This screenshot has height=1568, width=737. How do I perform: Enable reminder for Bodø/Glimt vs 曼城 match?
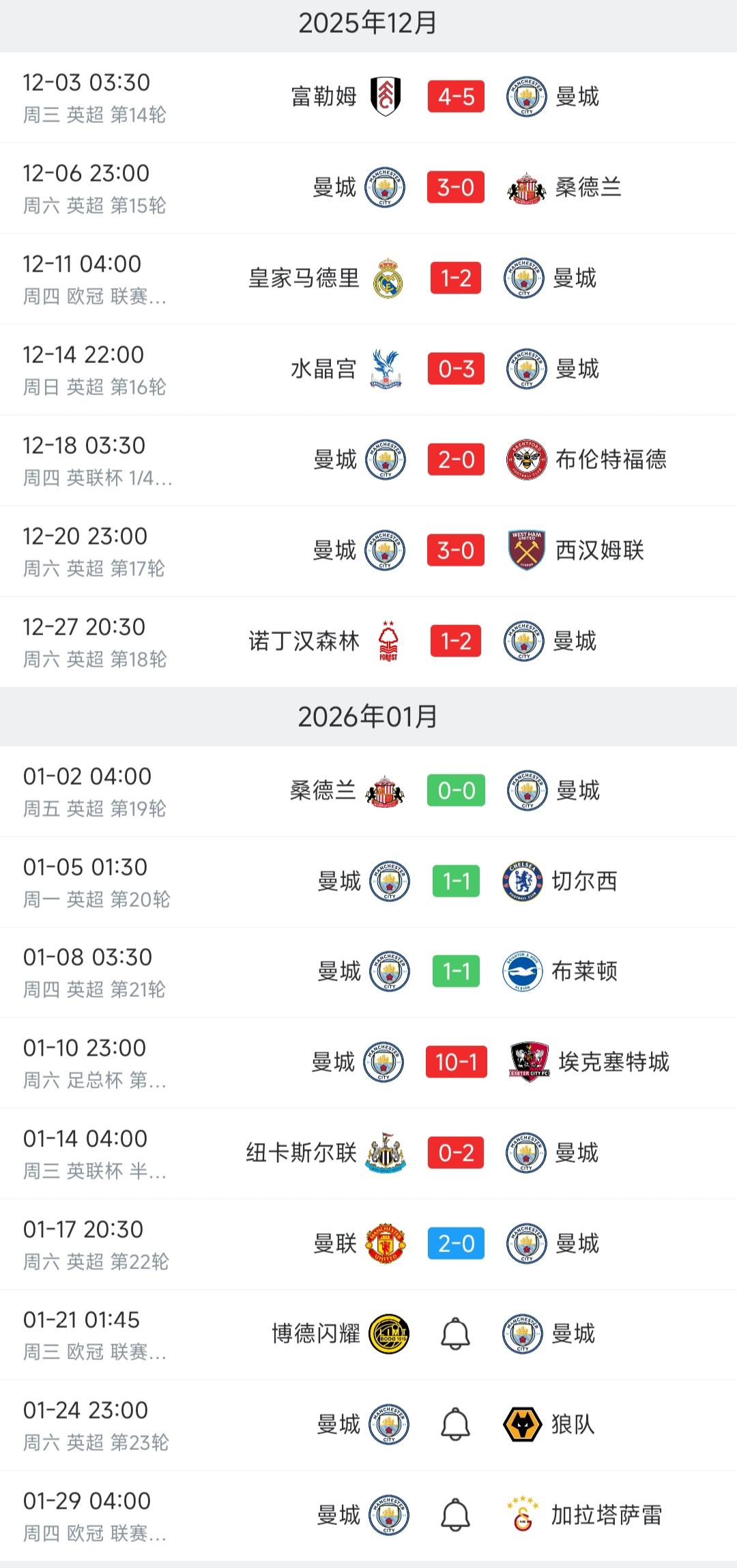pyautogui.click(x=456, y=1334)
